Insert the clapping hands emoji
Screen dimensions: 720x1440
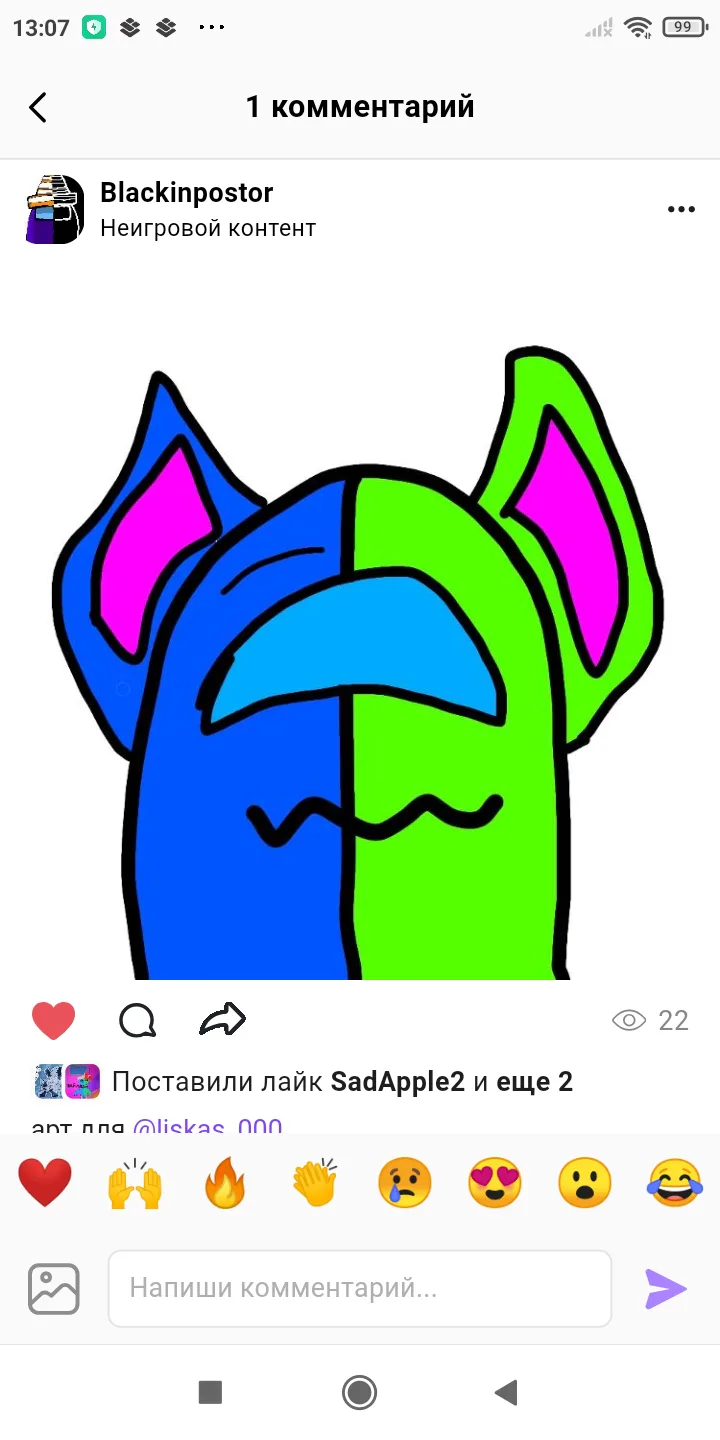[x=315, y=1184]
